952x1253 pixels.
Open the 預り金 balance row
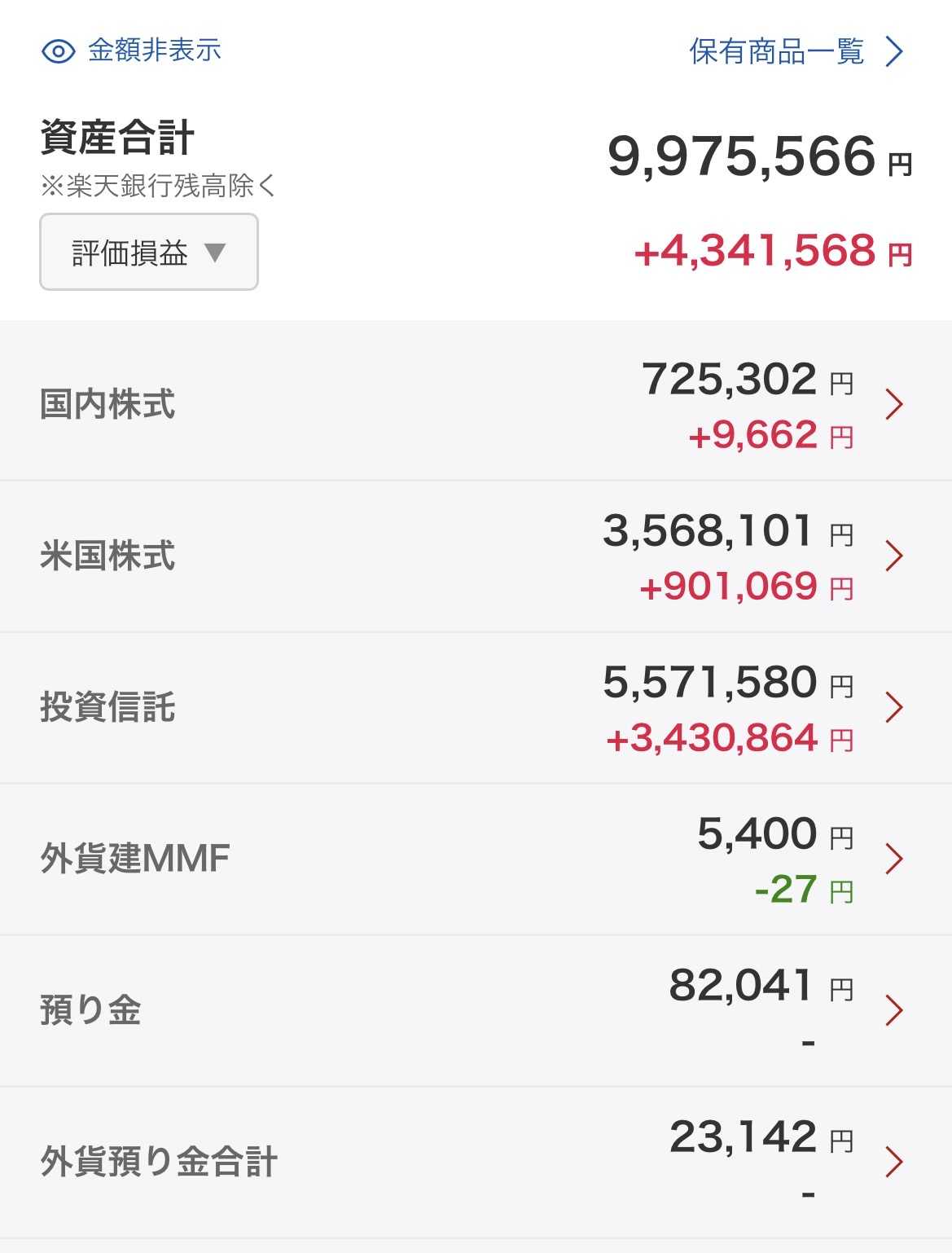click(476, 1010)
